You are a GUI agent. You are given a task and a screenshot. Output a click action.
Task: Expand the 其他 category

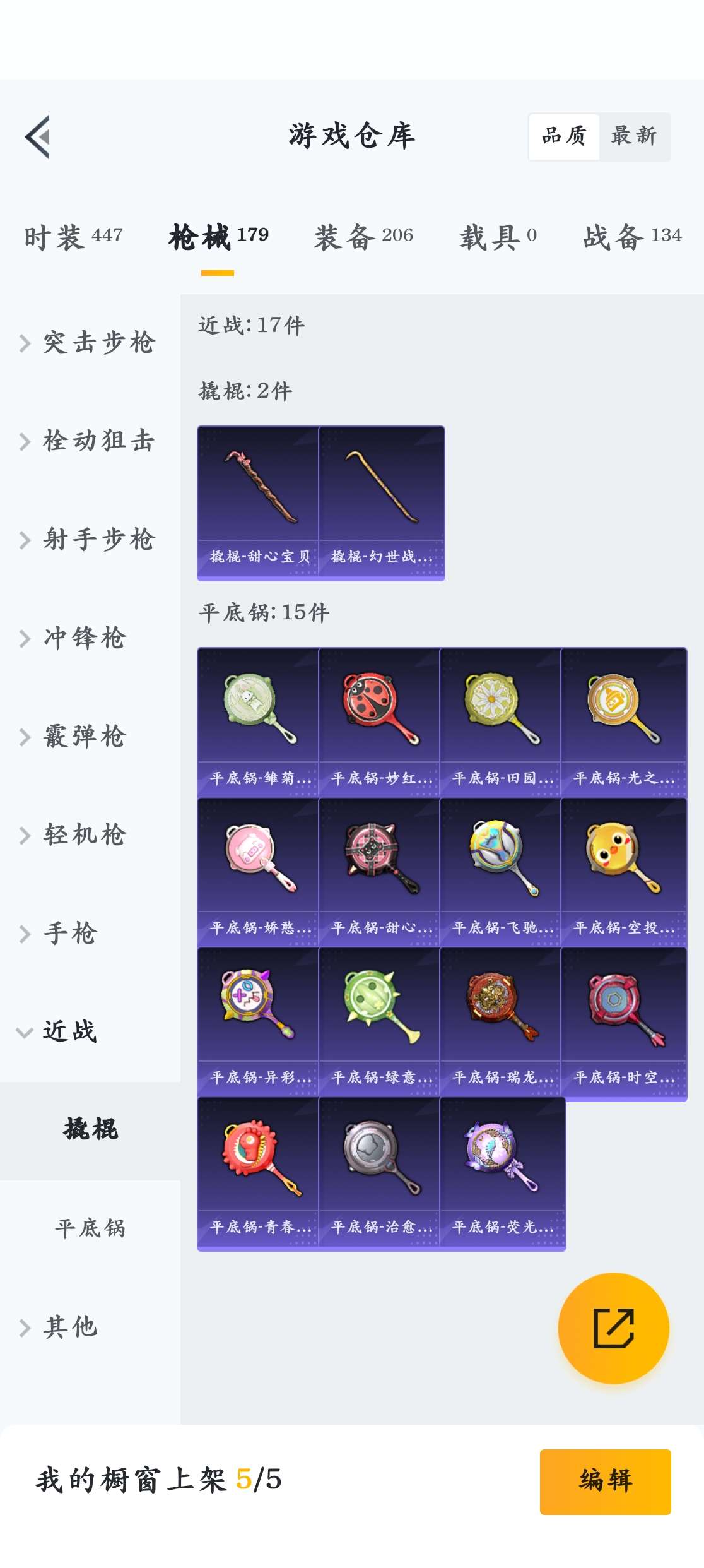69,1327
